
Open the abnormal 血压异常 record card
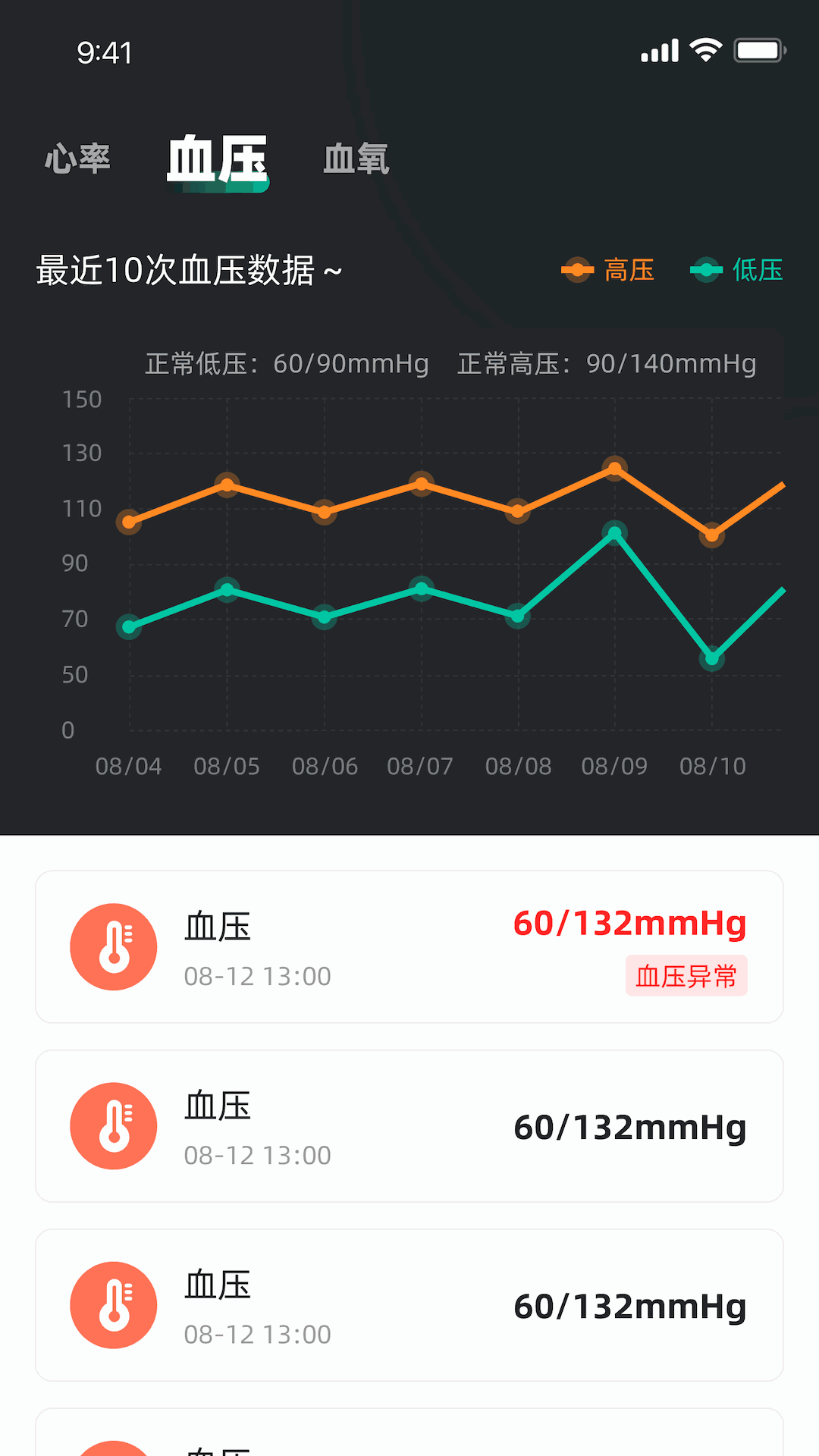(409, 946)
